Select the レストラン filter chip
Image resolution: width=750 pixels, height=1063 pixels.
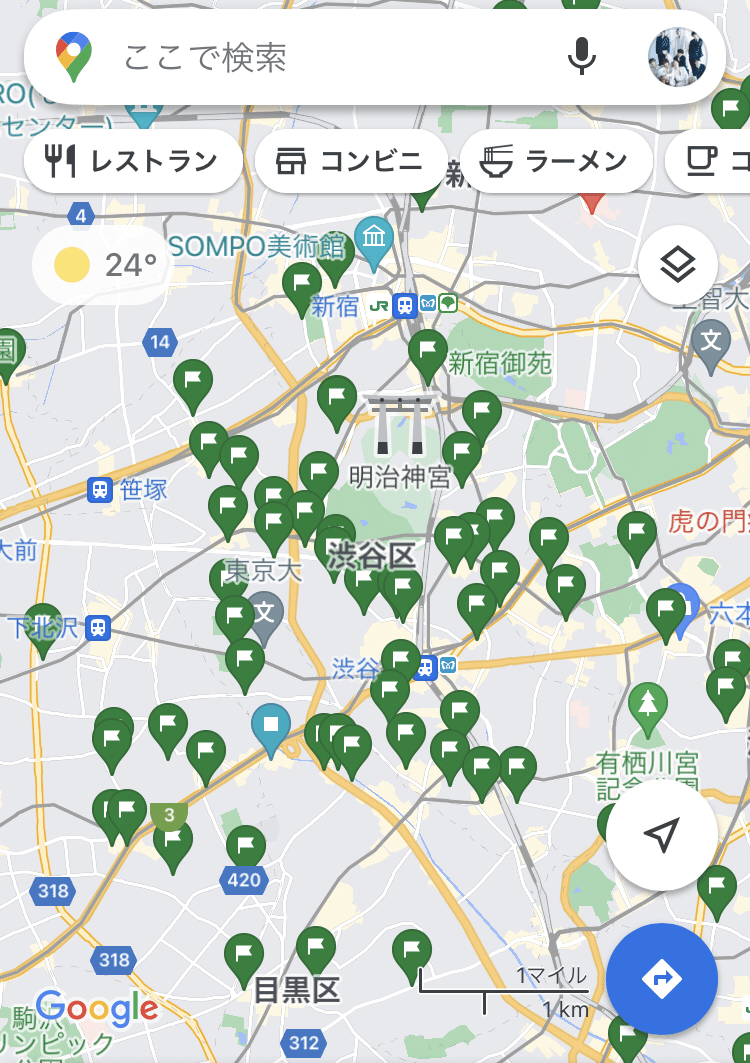click(132, 160)
